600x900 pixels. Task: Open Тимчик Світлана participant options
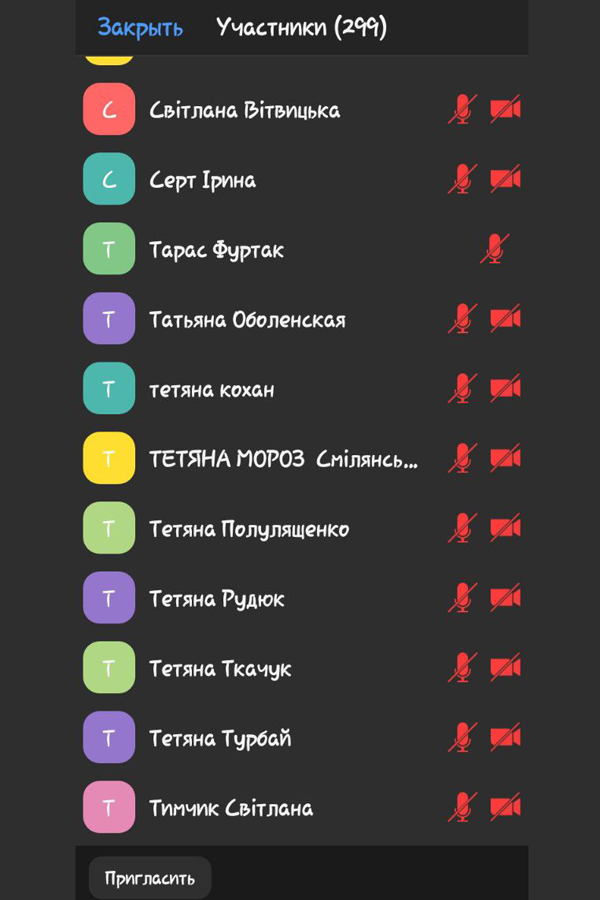pos(231,808)
